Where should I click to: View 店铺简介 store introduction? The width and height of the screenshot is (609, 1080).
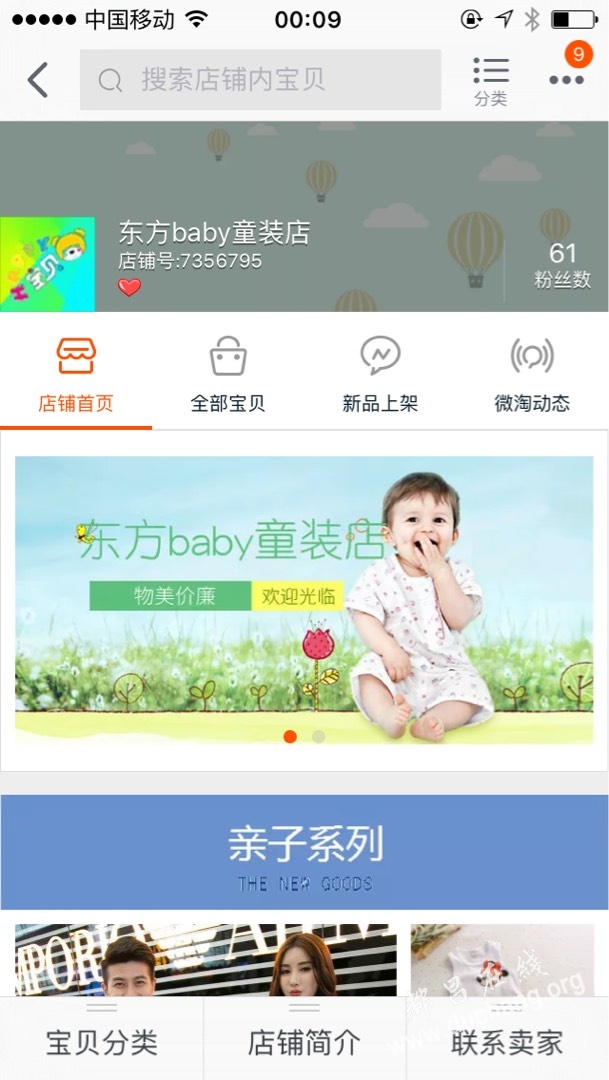pos(304,1042)
